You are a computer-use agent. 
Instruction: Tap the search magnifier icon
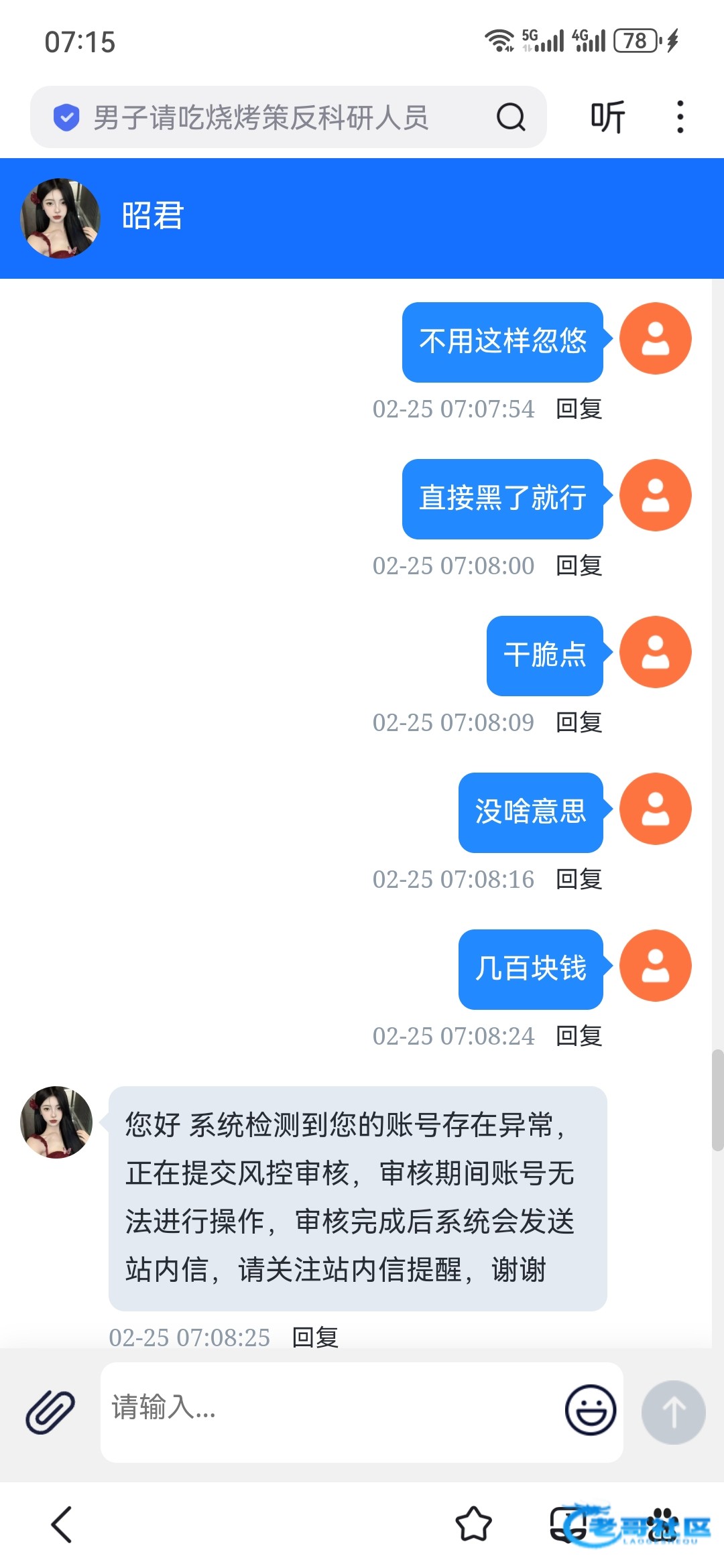(x=511, y=117)
